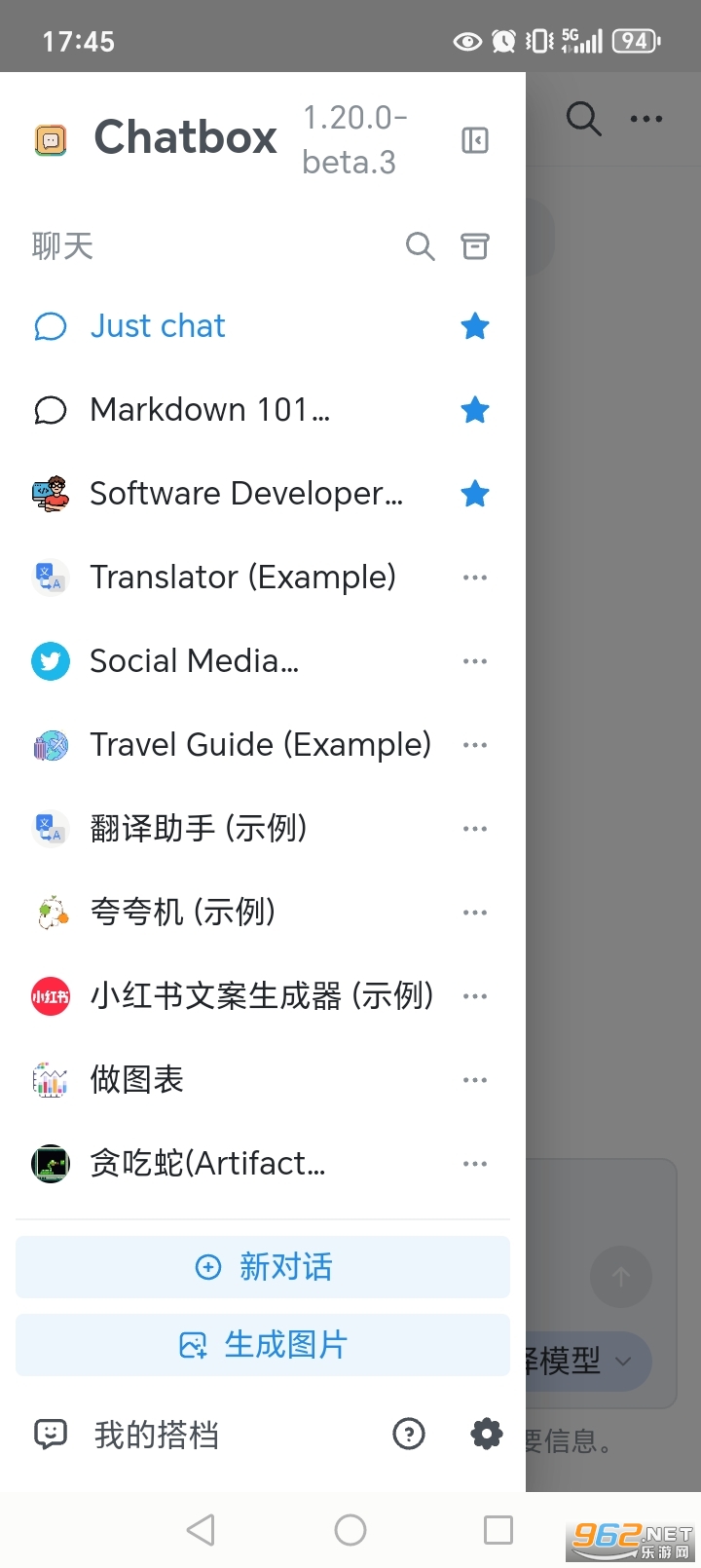
Task: Open the options menu for 做图表
Action: 474,1079
